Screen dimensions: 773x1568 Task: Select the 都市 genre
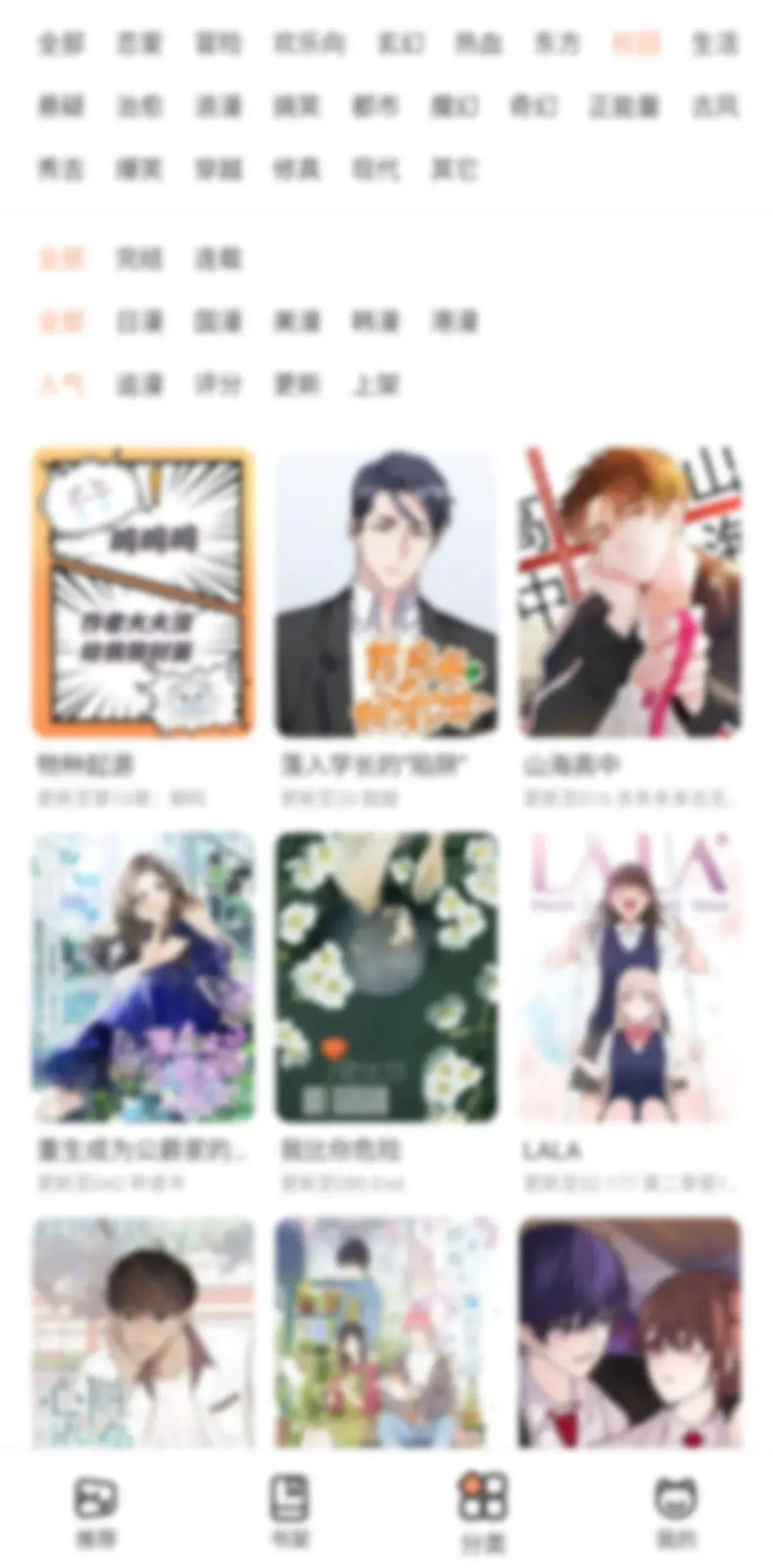click(375, 107)
